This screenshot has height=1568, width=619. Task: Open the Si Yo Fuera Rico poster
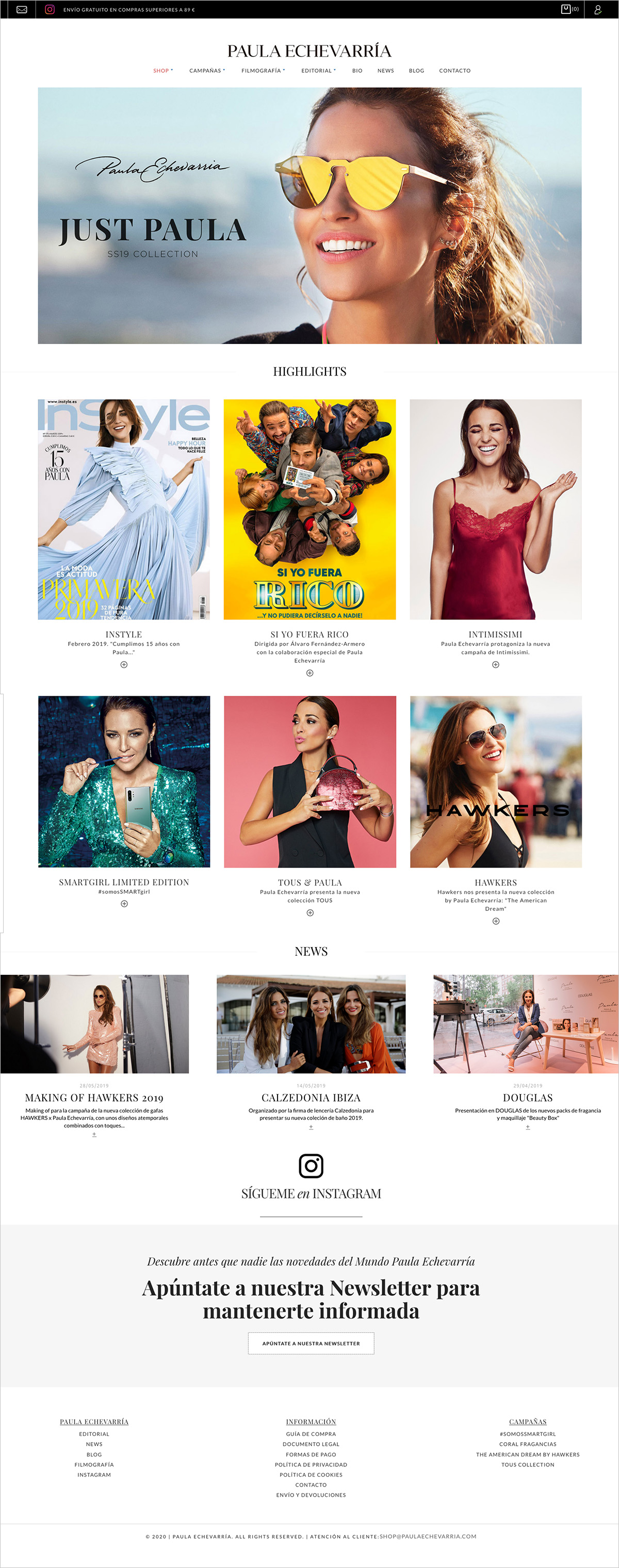coord(309,509)
